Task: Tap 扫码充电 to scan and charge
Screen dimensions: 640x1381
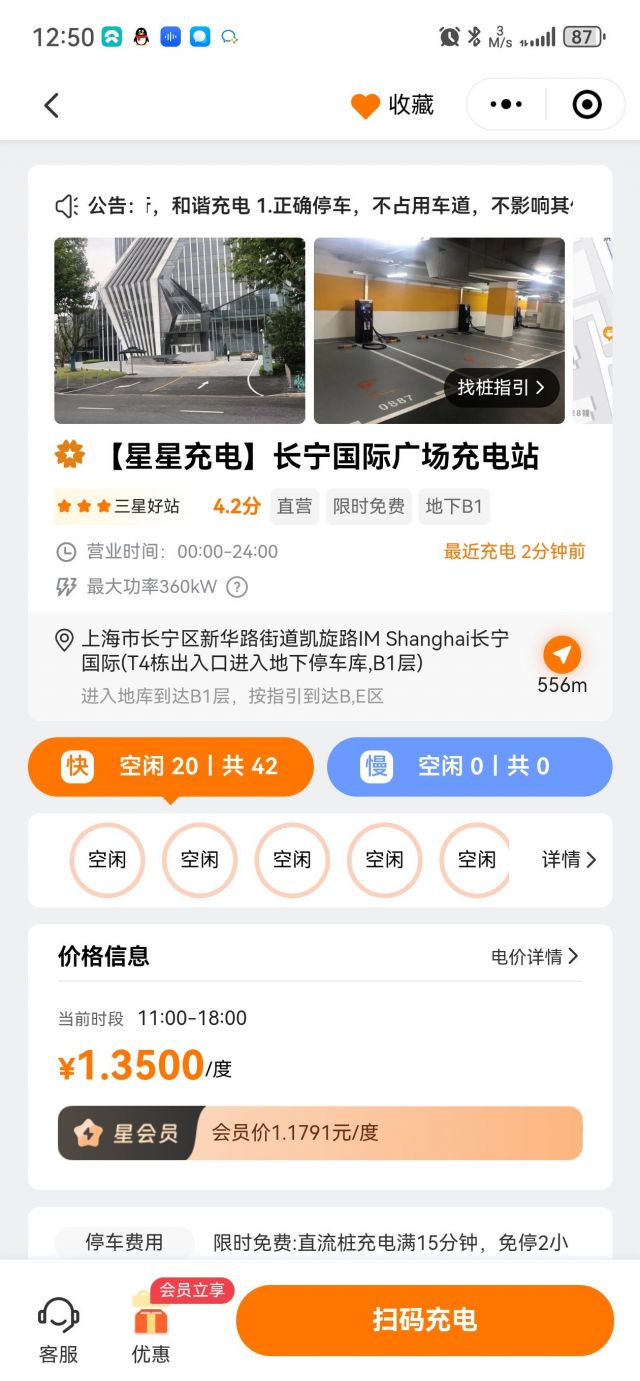Action: [x=424, y=1320]
